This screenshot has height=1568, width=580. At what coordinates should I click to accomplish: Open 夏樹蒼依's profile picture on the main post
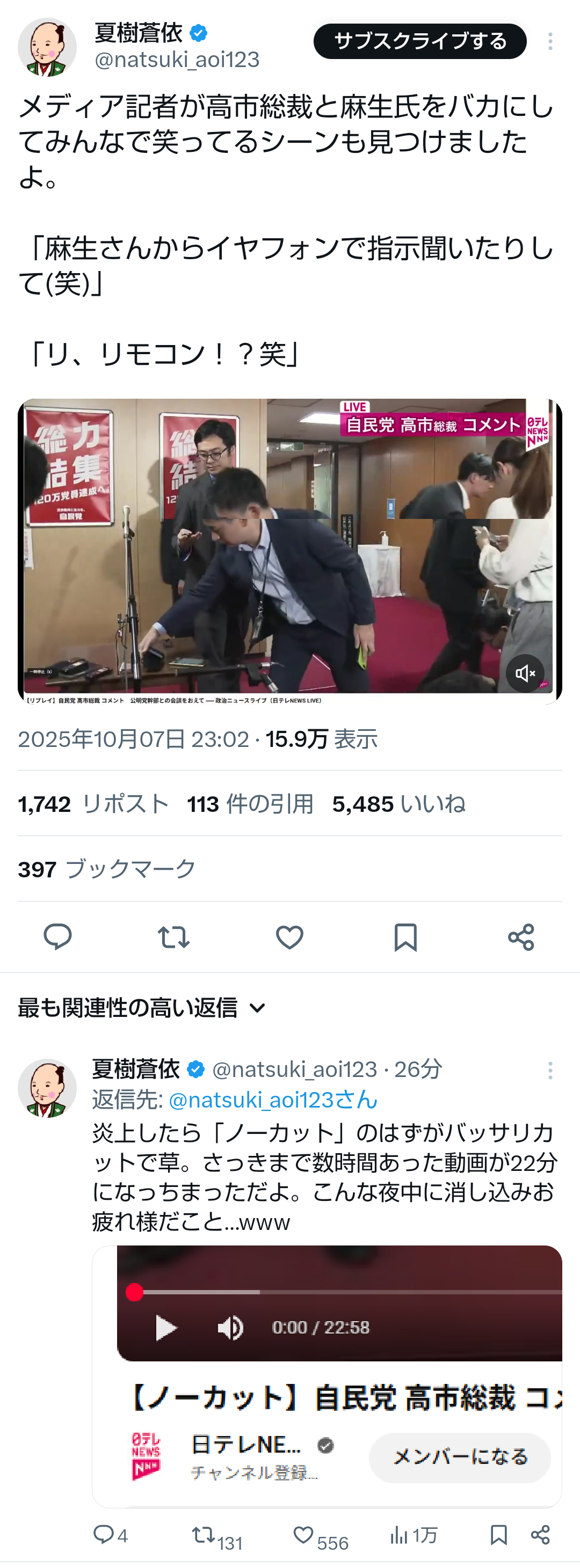[47, 47]
